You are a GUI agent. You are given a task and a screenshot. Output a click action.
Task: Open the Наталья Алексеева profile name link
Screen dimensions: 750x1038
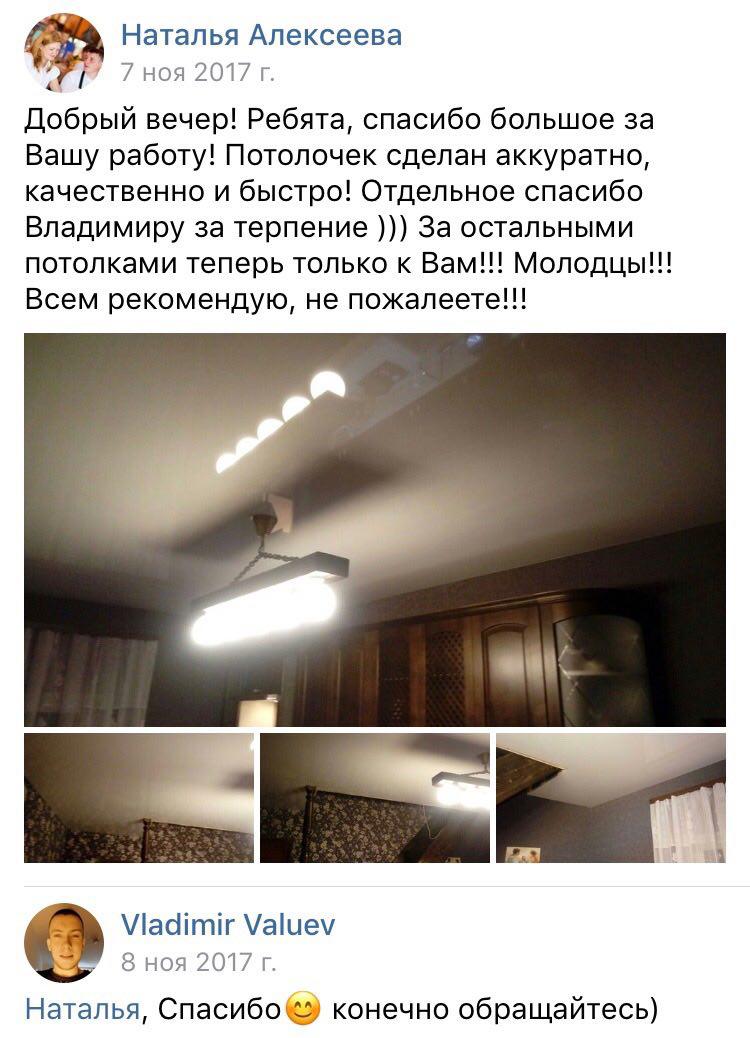(x=261, y=36)
